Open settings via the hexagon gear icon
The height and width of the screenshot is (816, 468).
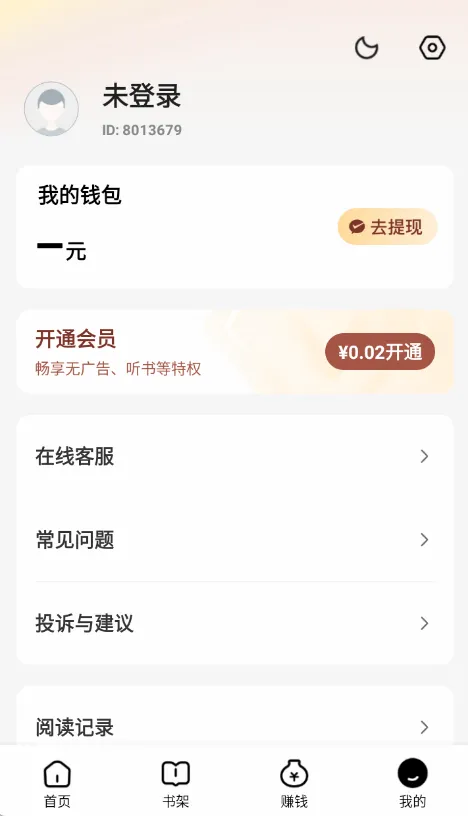pyautogui.click(x=432, y=48)
